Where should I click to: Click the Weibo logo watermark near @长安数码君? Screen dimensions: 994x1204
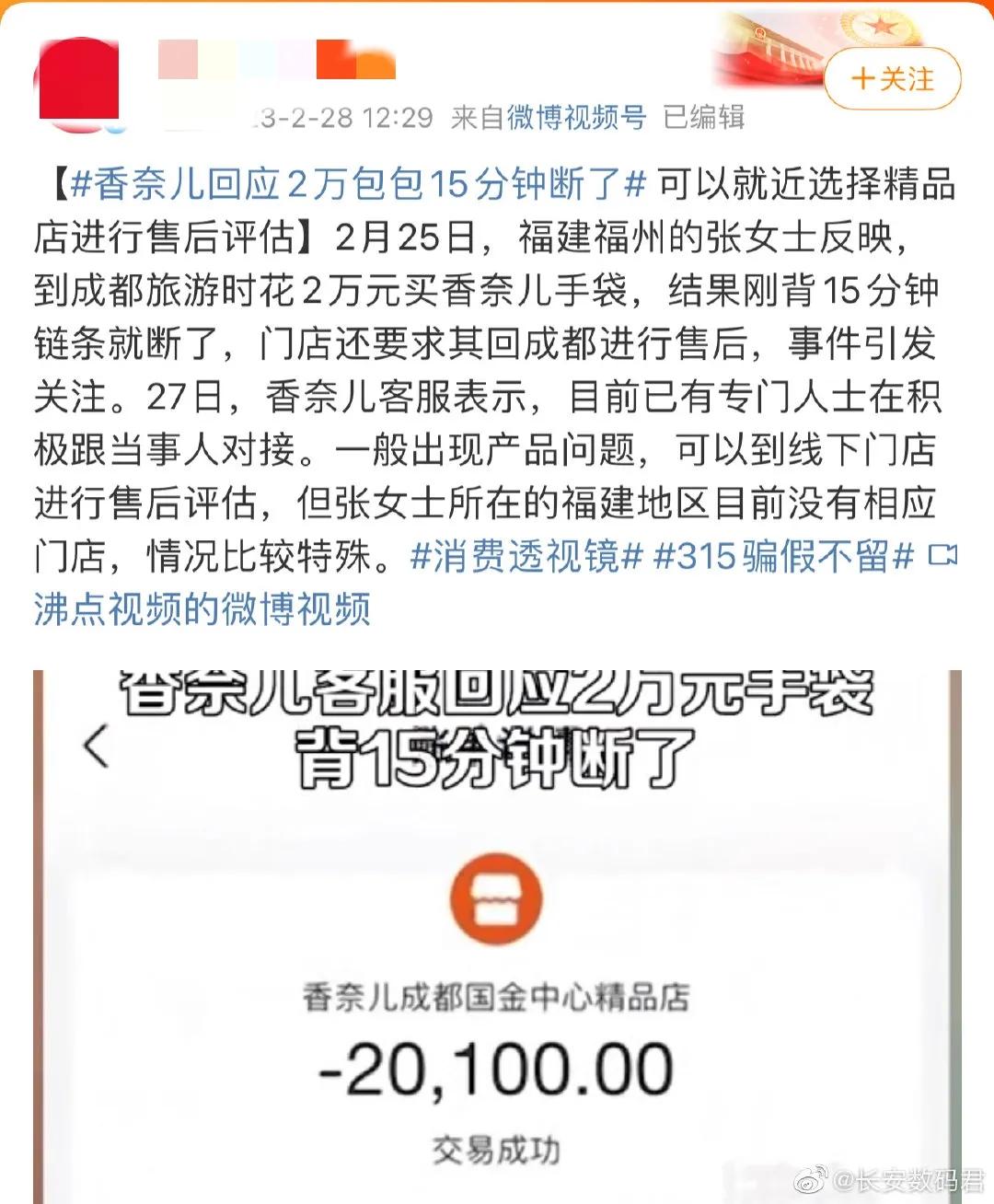click(x=814, y=1181)
